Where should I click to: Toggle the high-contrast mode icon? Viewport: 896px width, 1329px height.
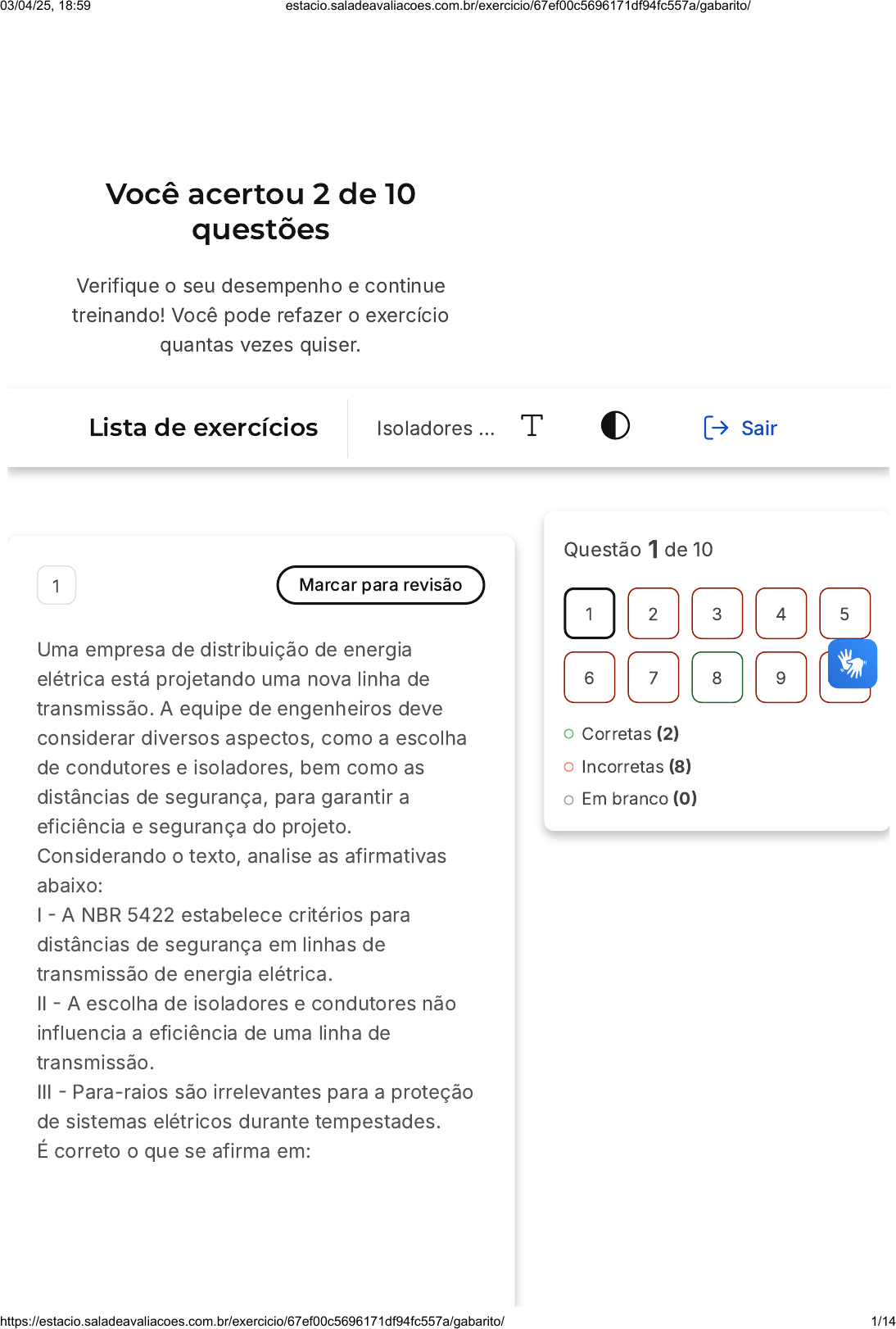[x=615, y=426]
